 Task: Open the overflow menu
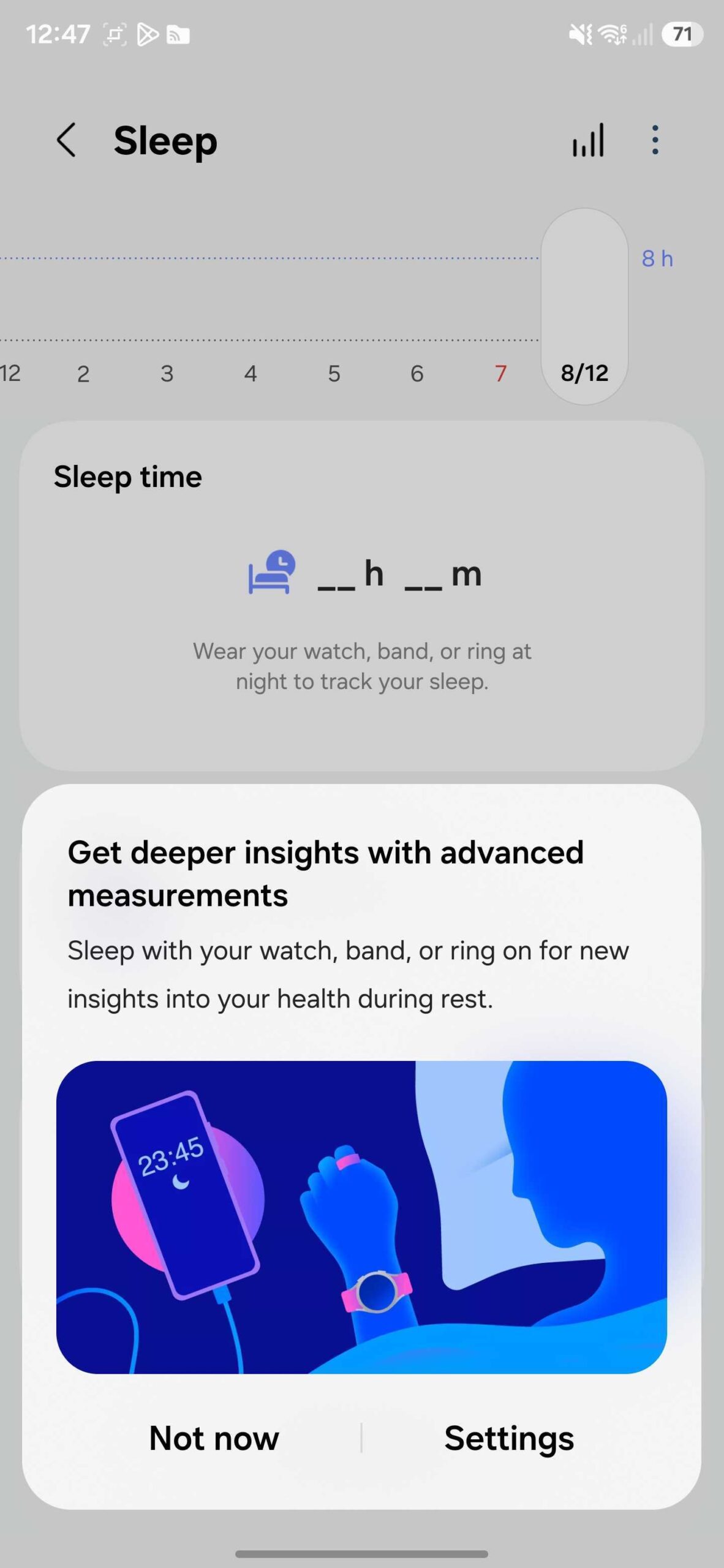point(655,140)
